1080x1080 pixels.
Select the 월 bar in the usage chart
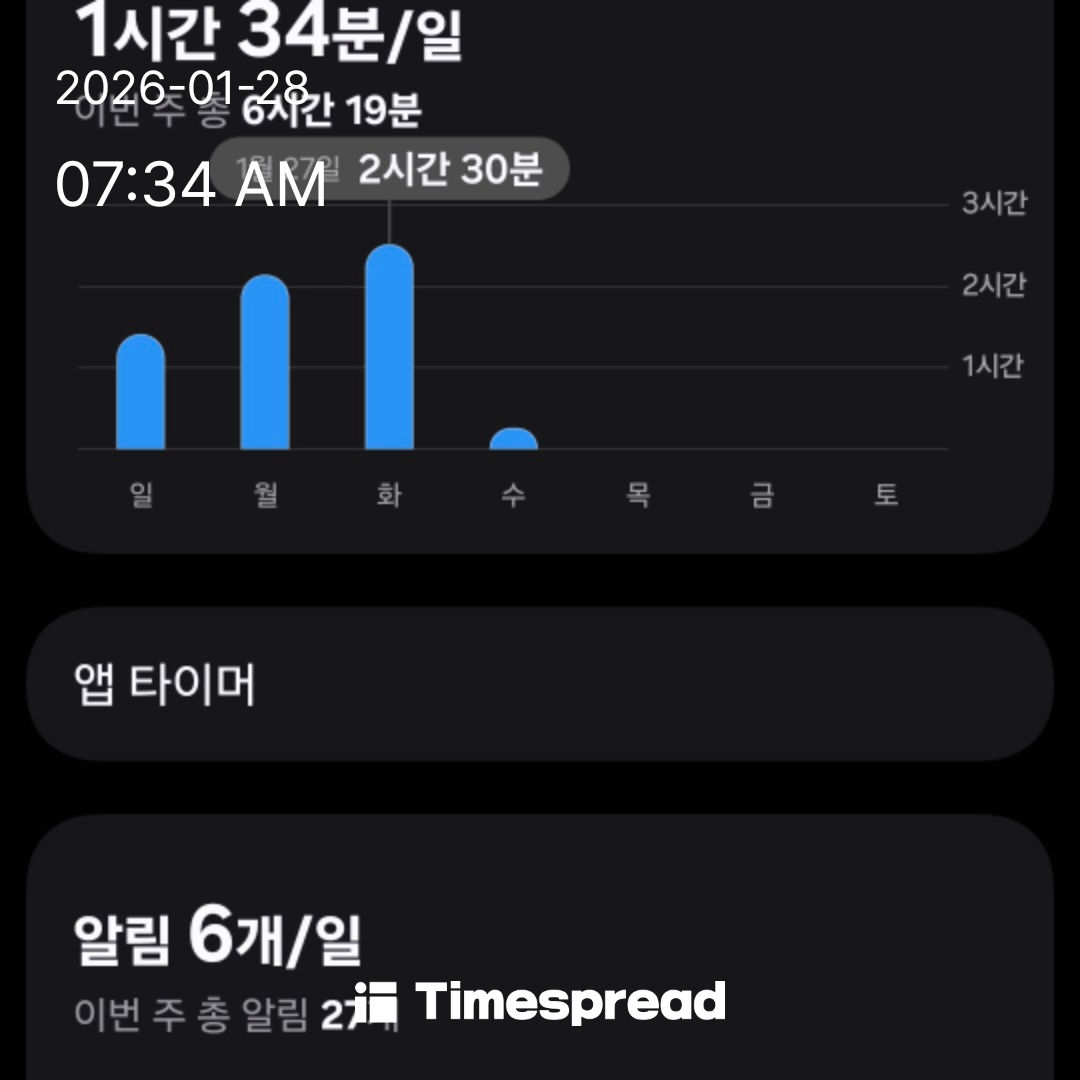click(265, 363)
